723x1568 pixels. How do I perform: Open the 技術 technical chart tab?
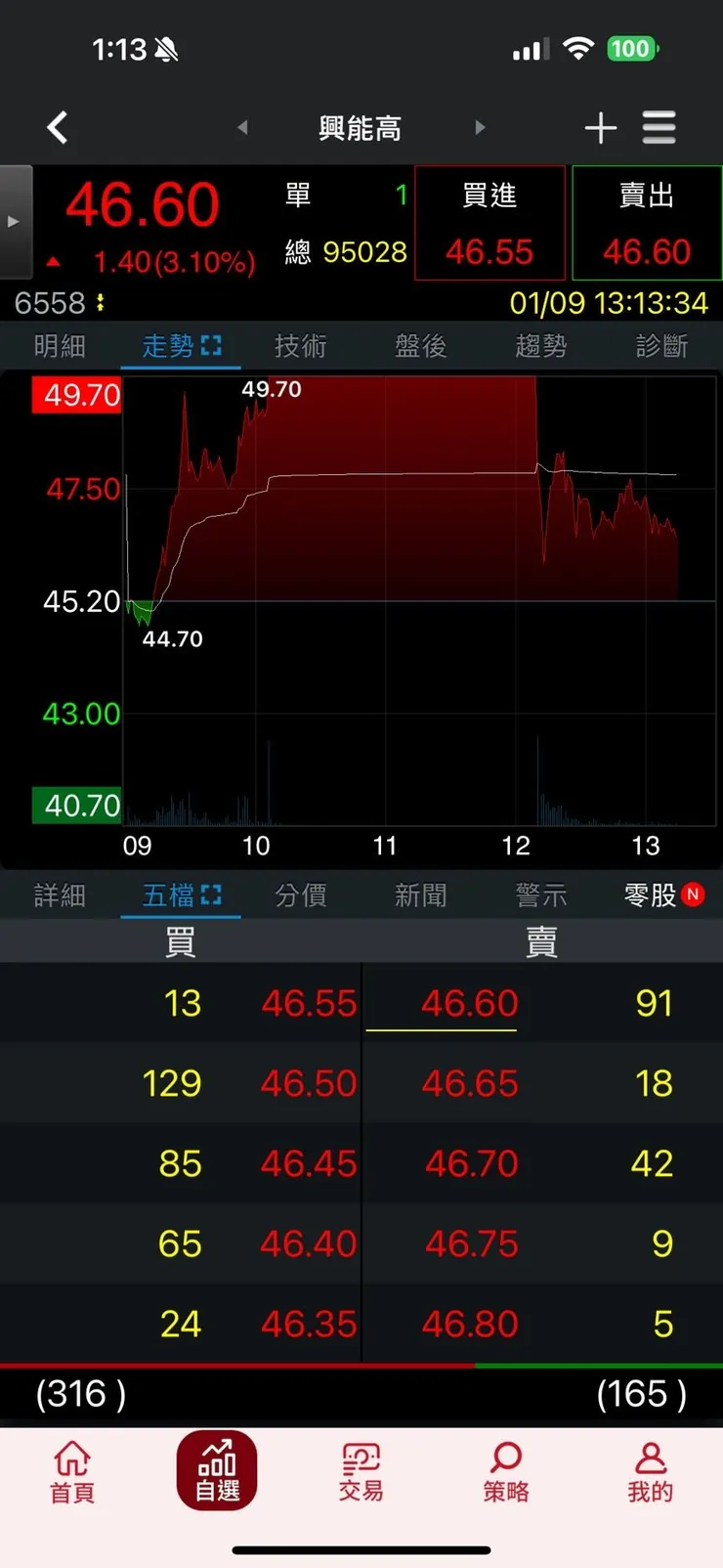click(300, 346)
